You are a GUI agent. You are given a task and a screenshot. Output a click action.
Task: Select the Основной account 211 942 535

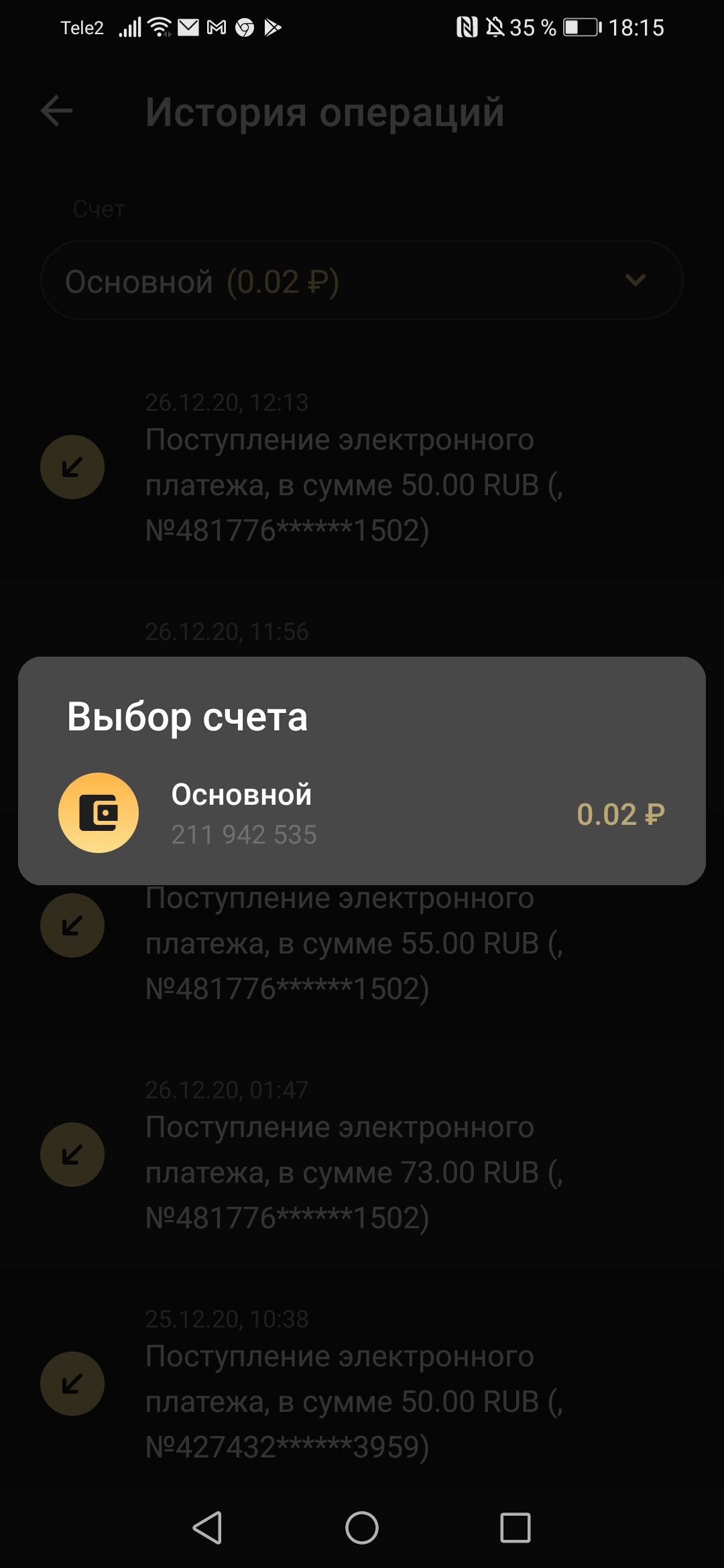[x=362, y=813]
